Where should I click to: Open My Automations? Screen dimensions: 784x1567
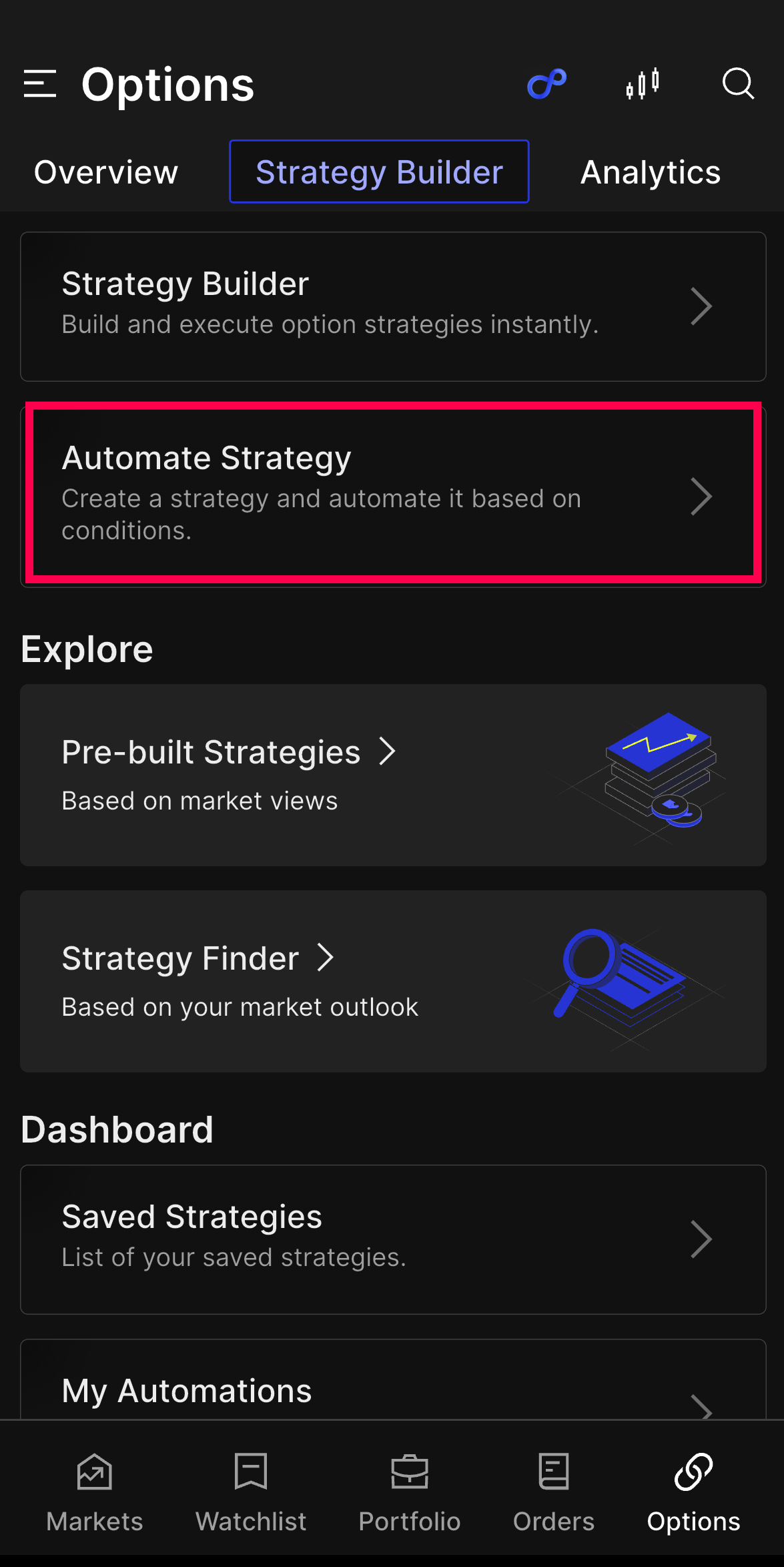click(x=393, y=1379)
